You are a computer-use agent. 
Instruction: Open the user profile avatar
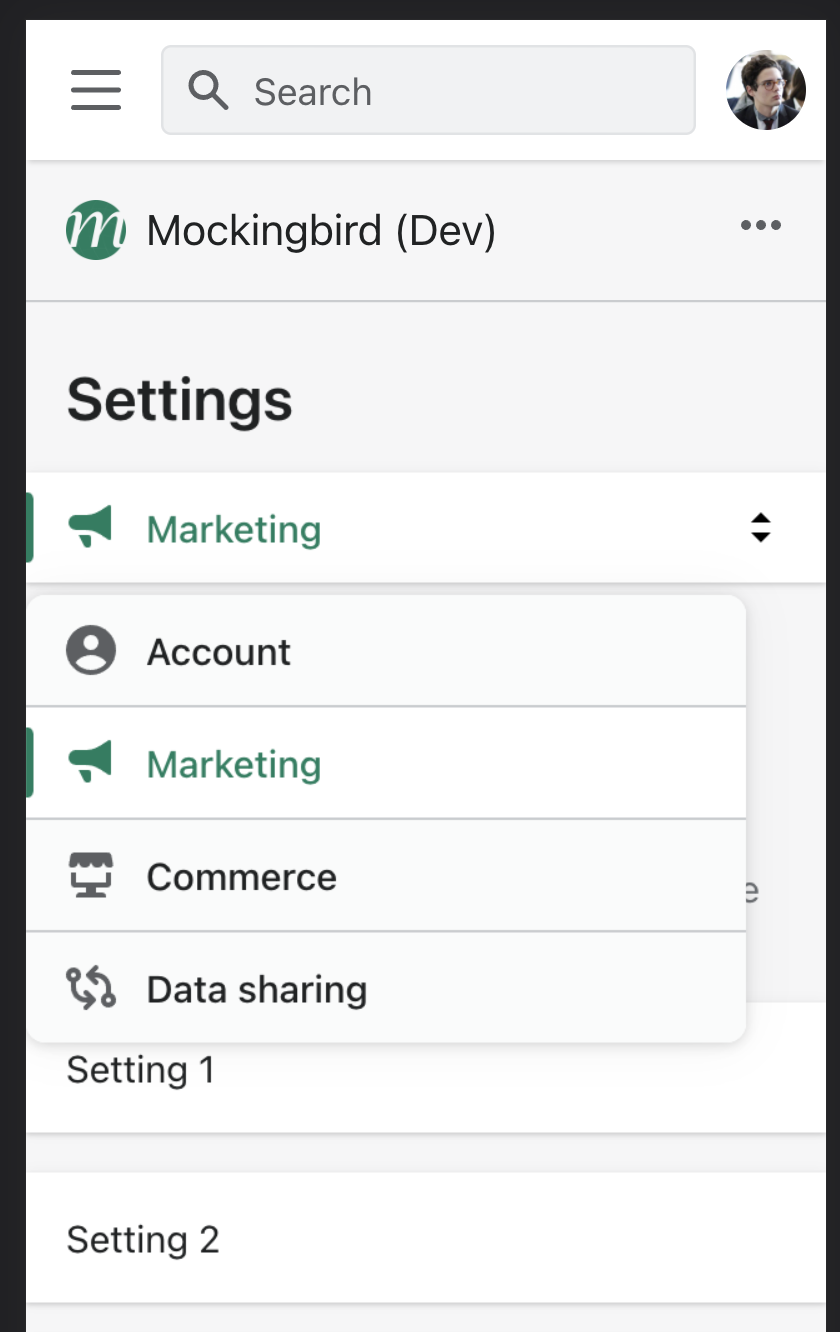[765, 91]
